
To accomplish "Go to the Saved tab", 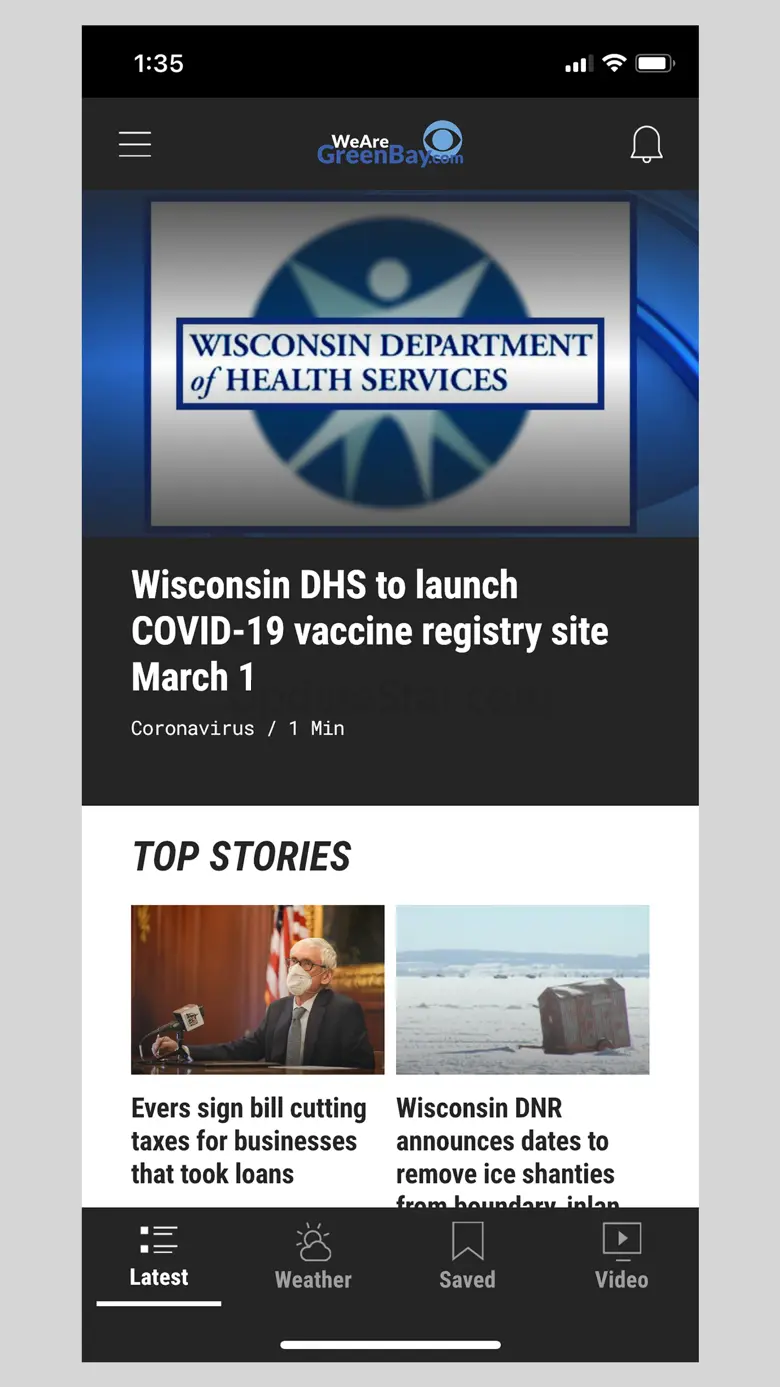I will point(467,1256).
